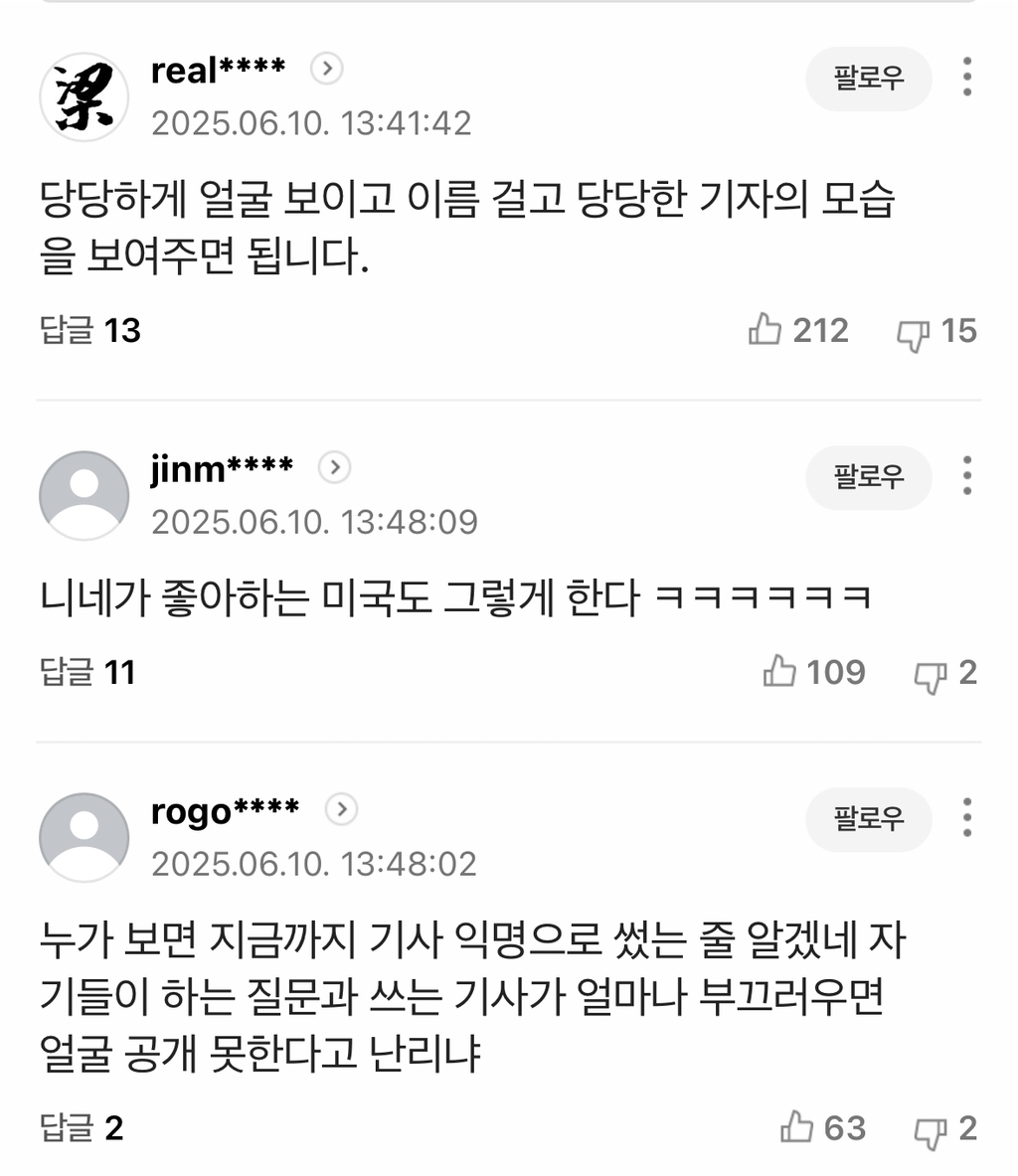This screenshot has height=1176, width=1018.
Task: Expand real****'s profile via the chevron arrow
Action: tap(327, 70)
